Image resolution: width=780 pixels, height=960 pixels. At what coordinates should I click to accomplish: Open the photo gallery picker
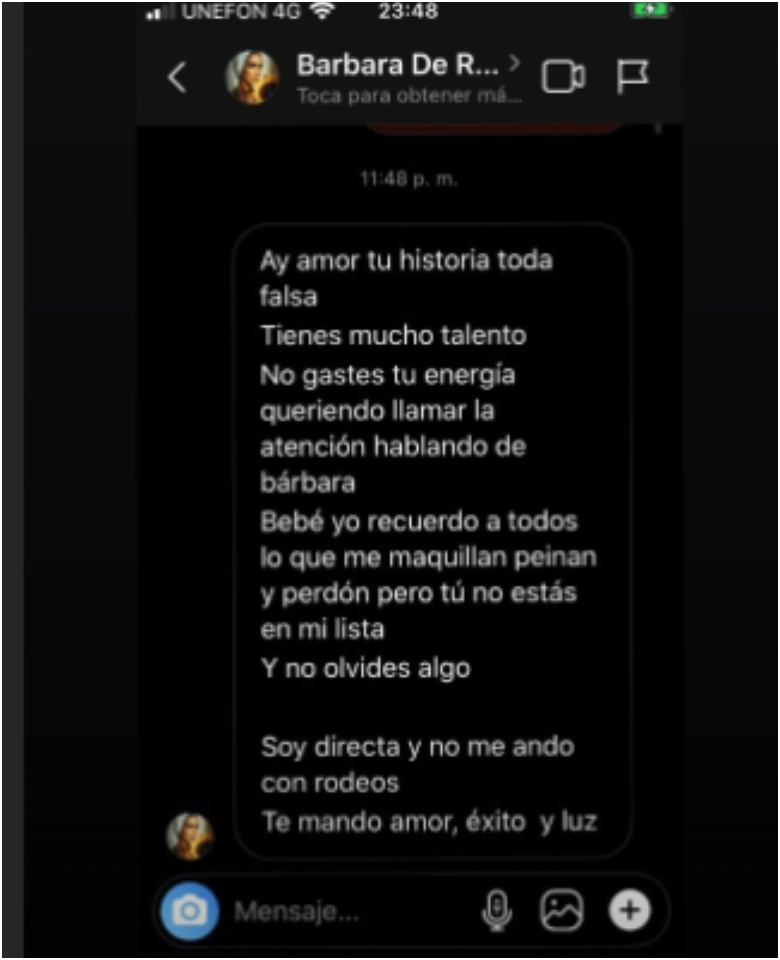(x=562, y=910)
